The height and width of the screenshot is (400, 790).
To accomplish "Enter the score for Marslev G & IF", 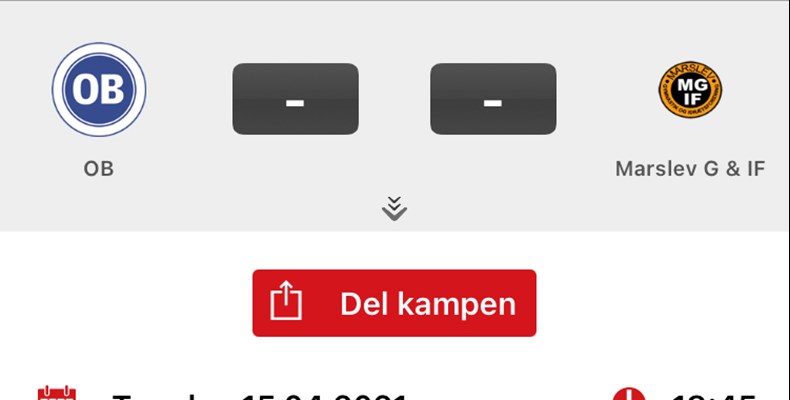I will coord(493,99).
